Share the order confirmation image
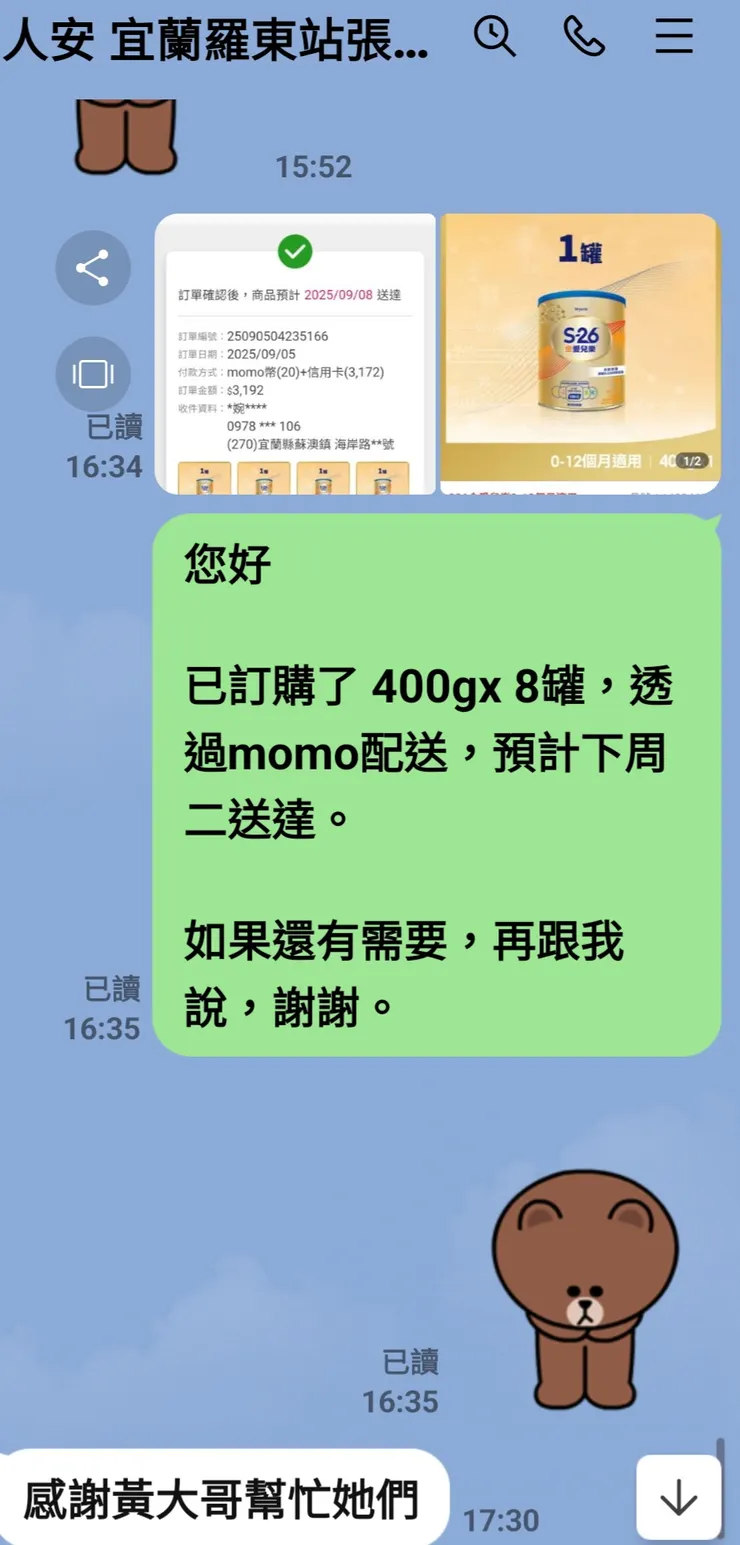This screenshot has width=740, height=1545. pyautogui.click(x=93, y=268)
